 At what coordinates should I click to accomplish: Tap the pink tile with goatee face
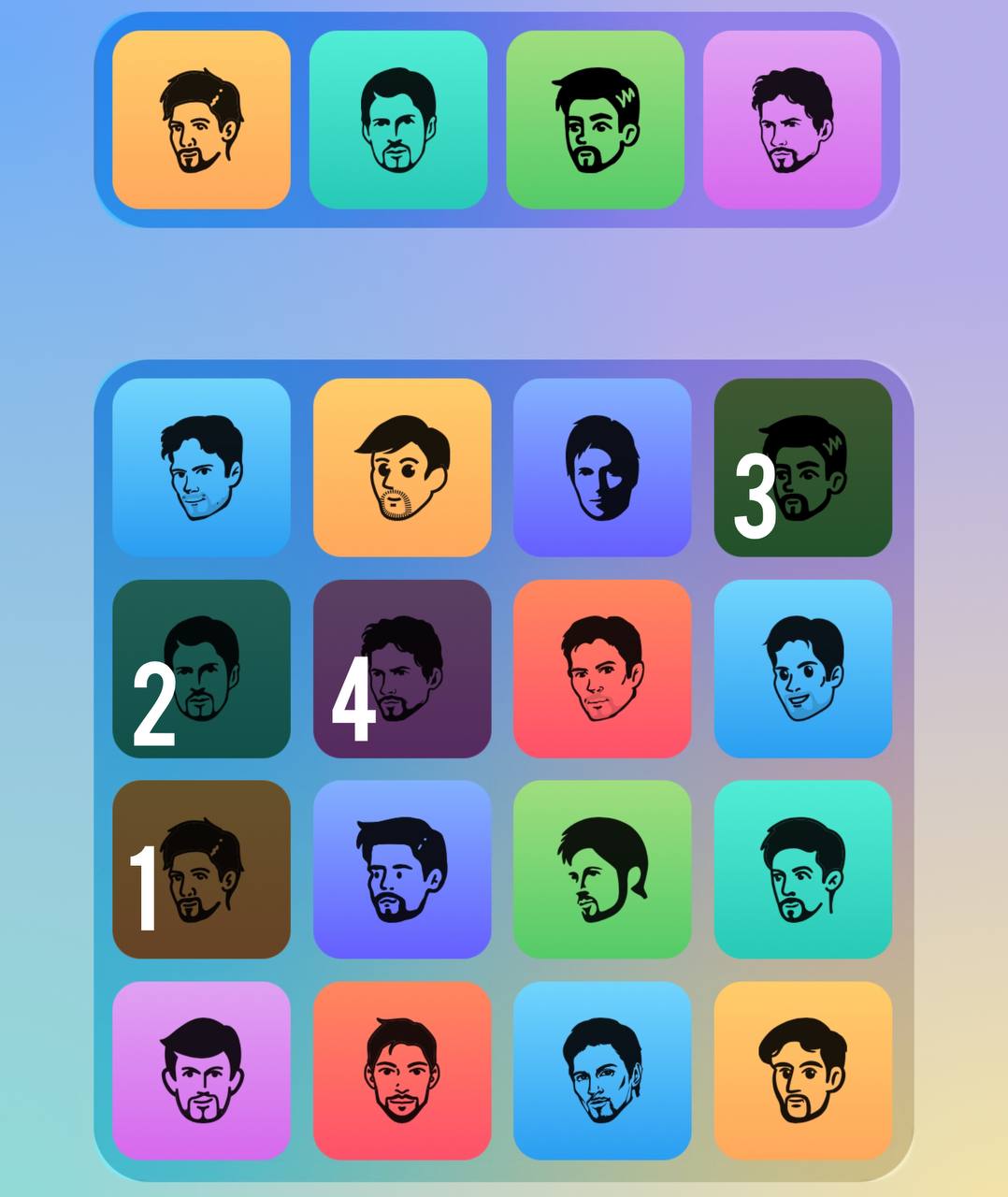click(201, 1071)
